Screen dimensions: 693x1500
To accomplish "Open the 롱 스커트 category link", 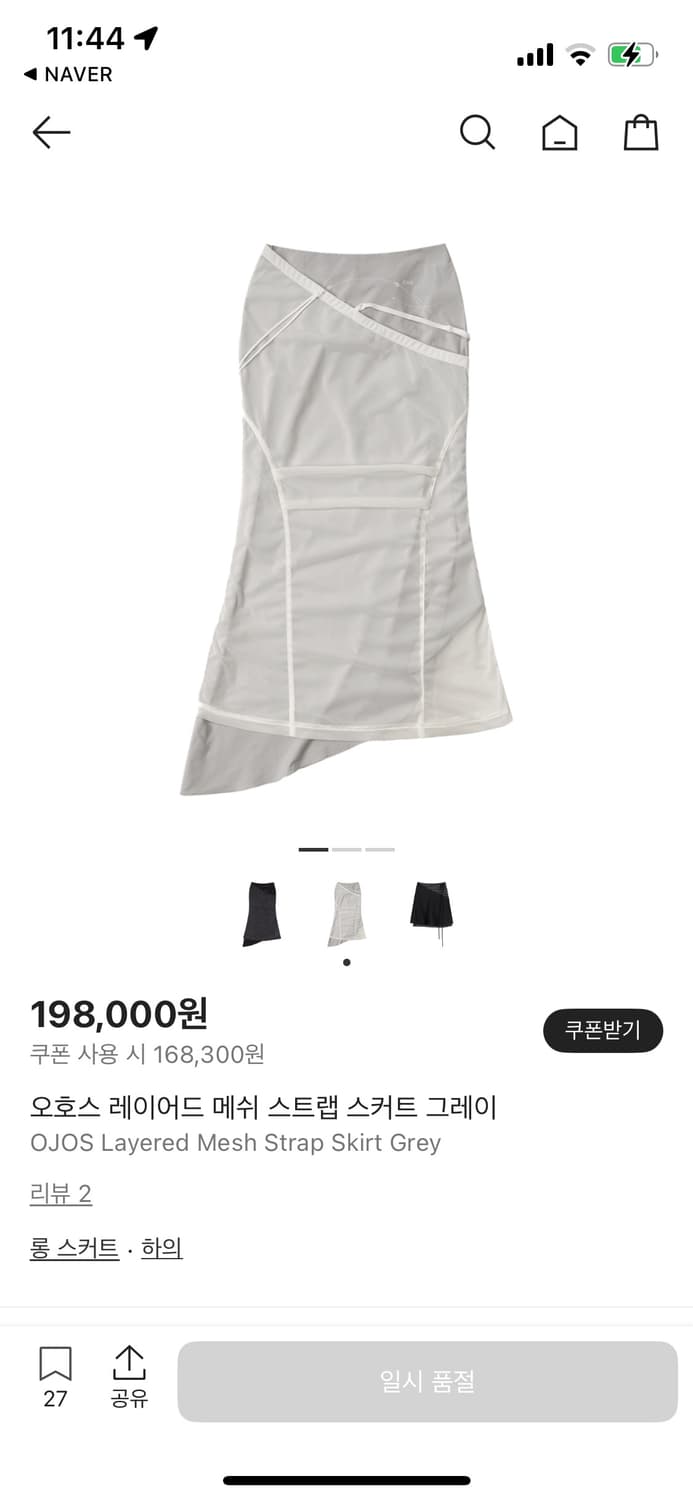I will point(74,1248).
